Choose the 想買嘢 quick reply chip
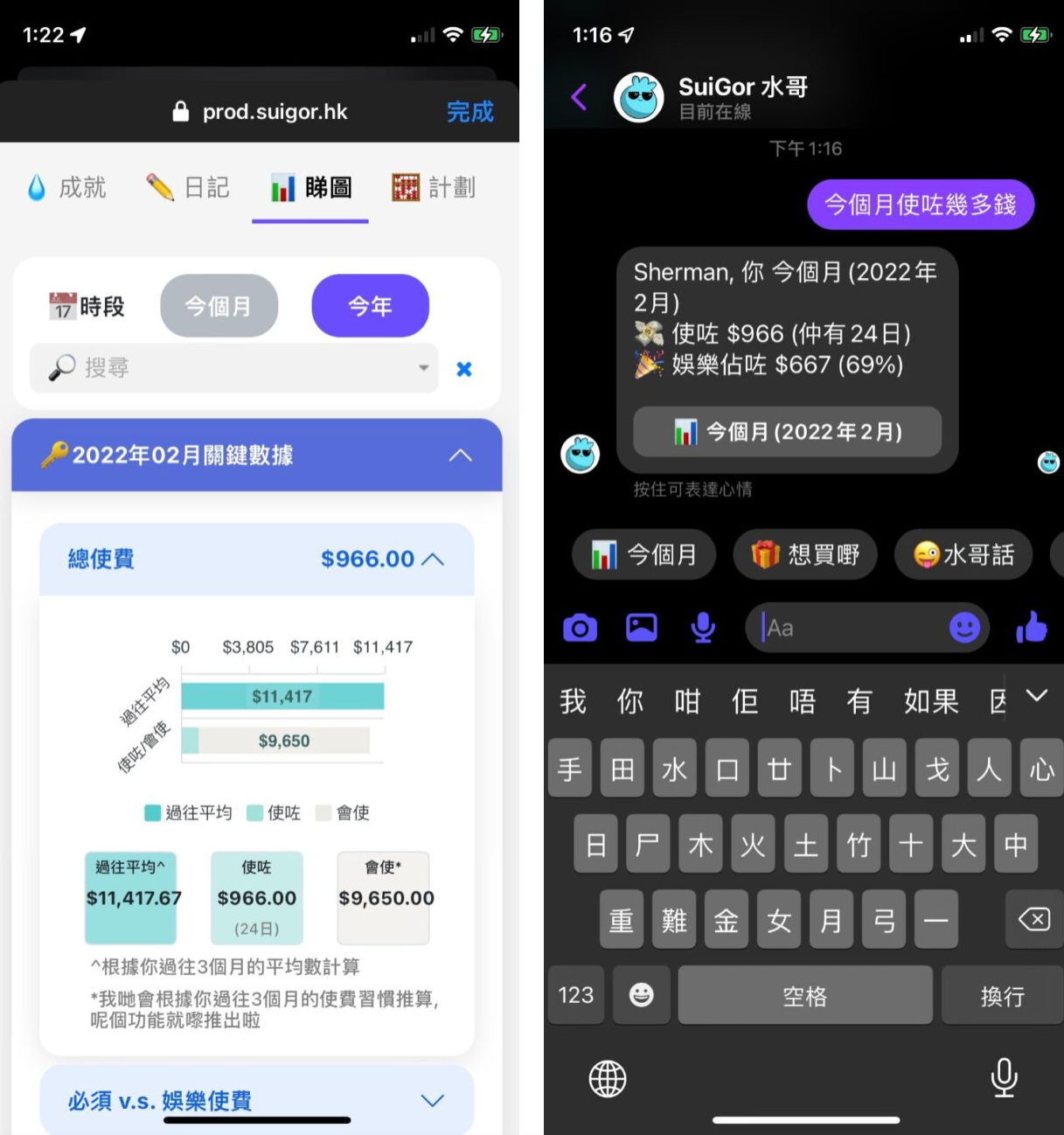This screenshot has width=1064, height=1135. coord(805,554)
